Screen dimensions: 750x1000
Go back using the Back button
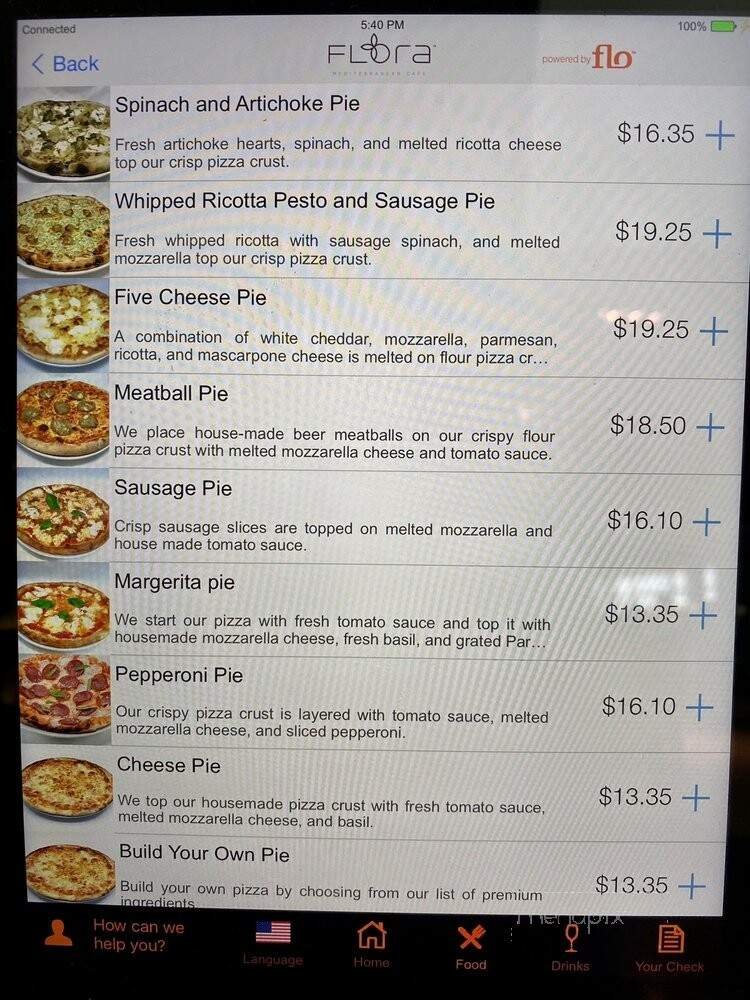click(x=68, y=63)
